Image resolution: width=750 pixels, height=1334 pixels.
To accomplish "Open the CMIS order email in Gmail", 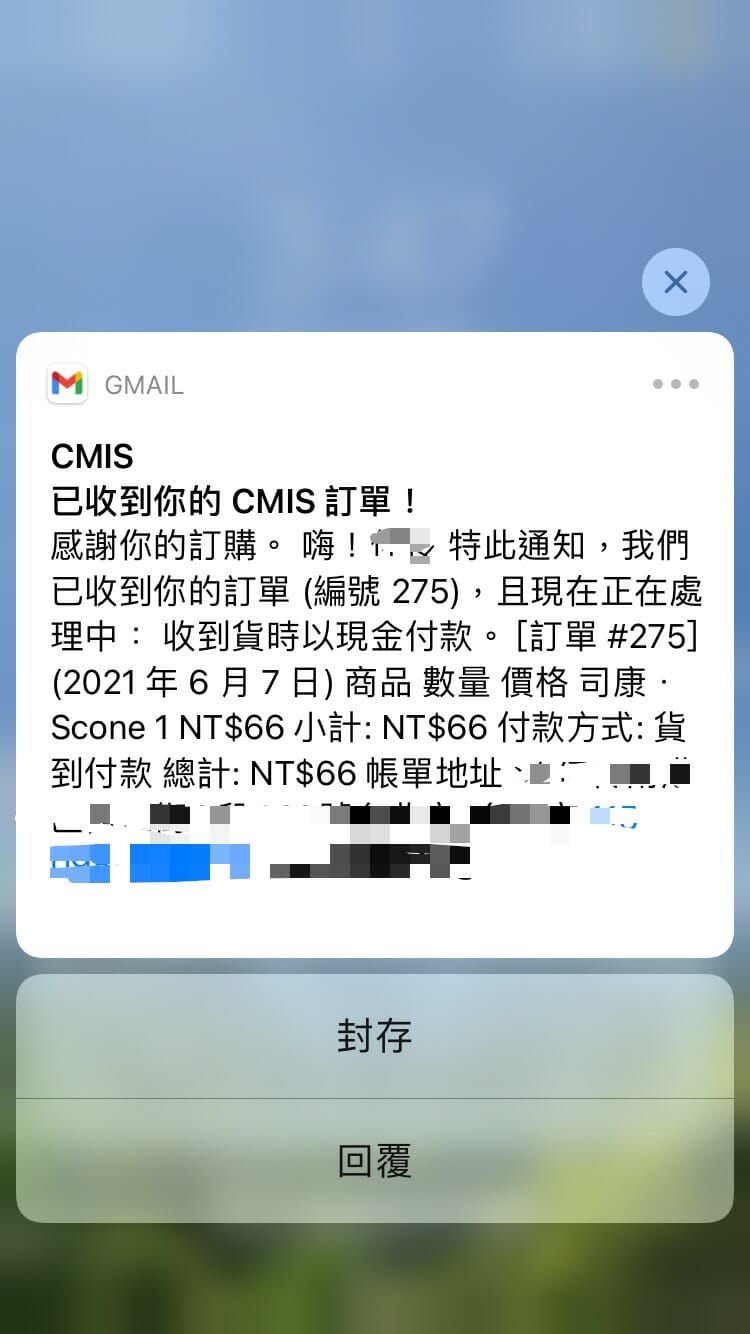I will point(375,640).
